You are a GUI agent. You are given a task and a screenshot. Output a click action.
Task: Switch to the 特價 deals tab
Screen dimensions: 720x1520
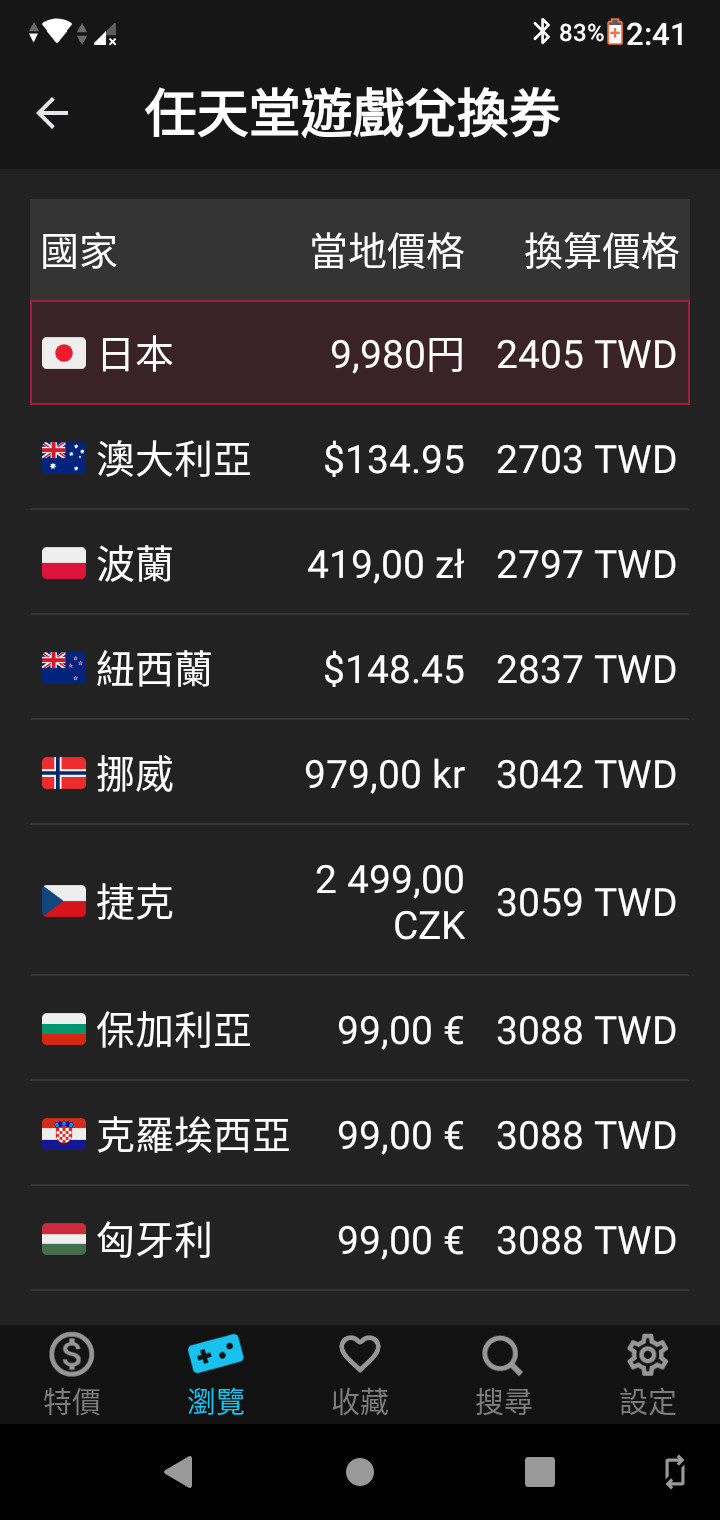click(72, 1375)
